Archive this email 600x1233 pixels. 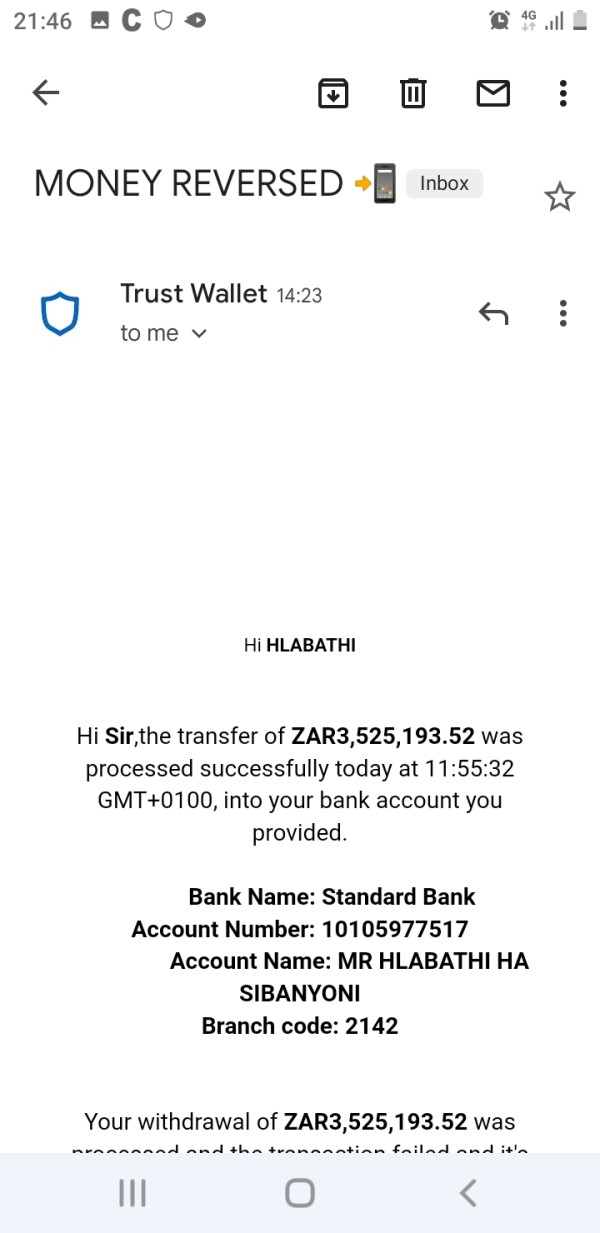[333, 93]
